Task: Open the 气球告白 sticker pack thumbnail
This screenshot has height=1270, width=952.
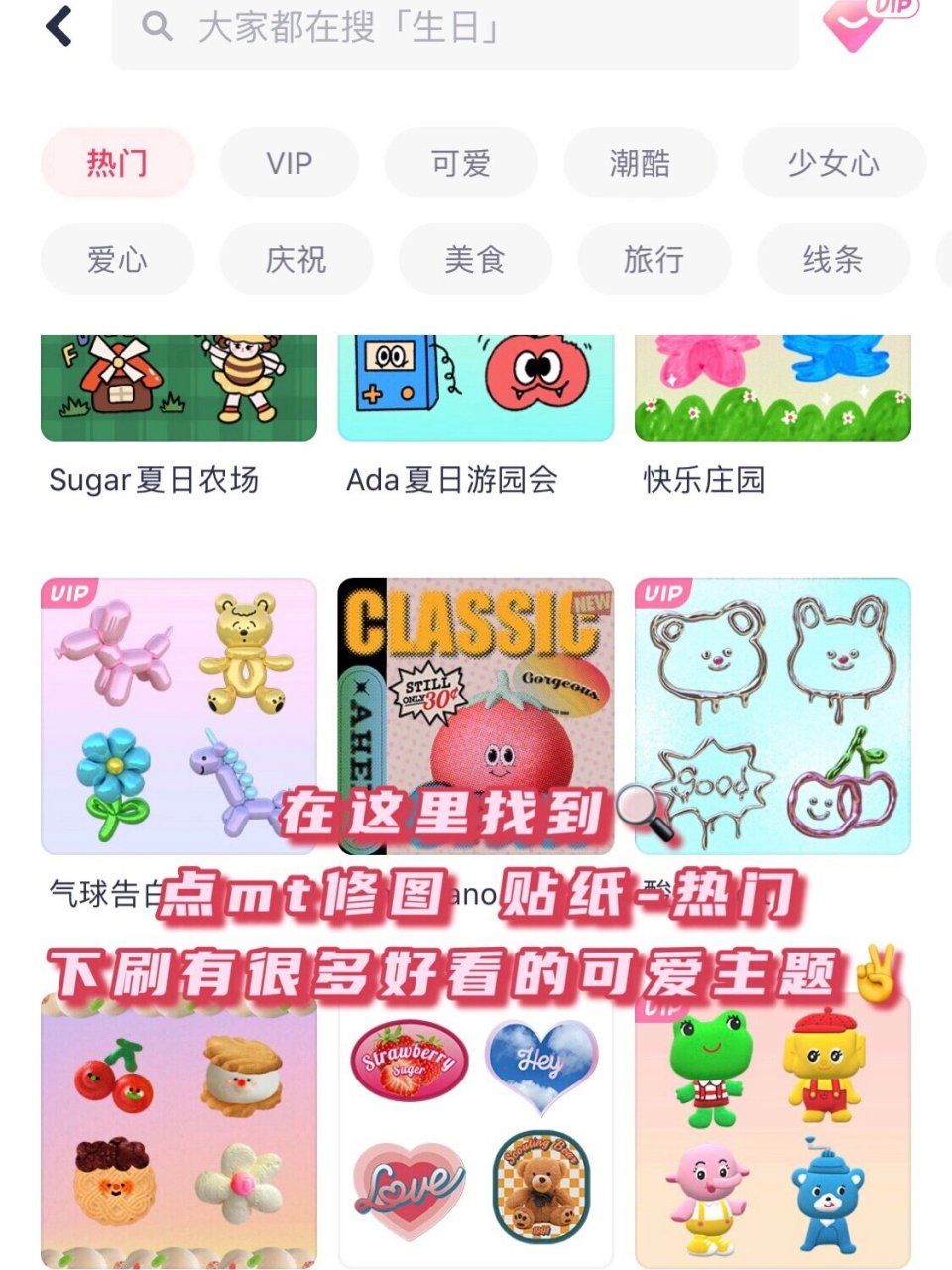Action: click(x=178, y=714)
